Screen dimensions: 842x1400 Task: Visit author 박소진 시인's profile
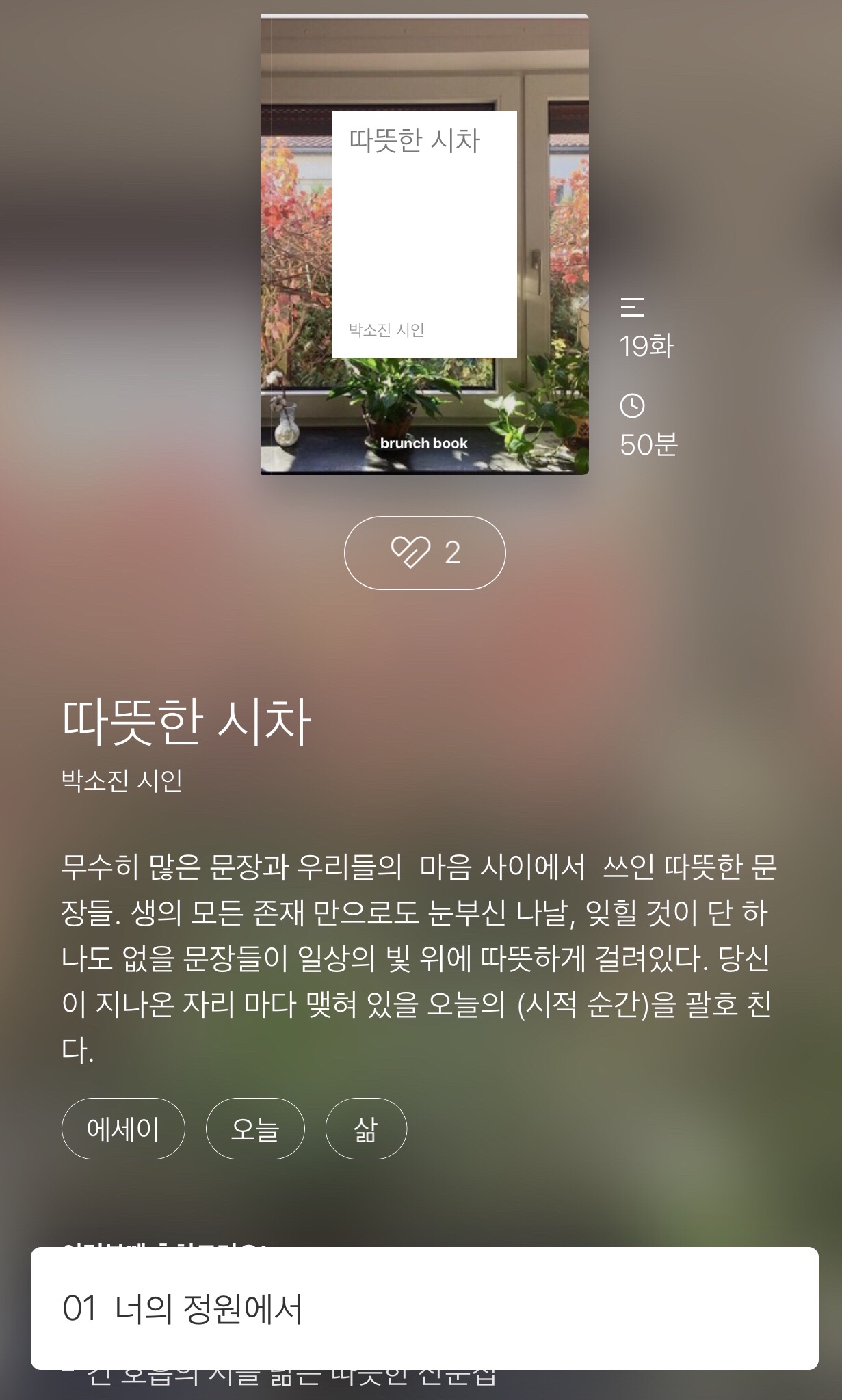pos(122,781)
